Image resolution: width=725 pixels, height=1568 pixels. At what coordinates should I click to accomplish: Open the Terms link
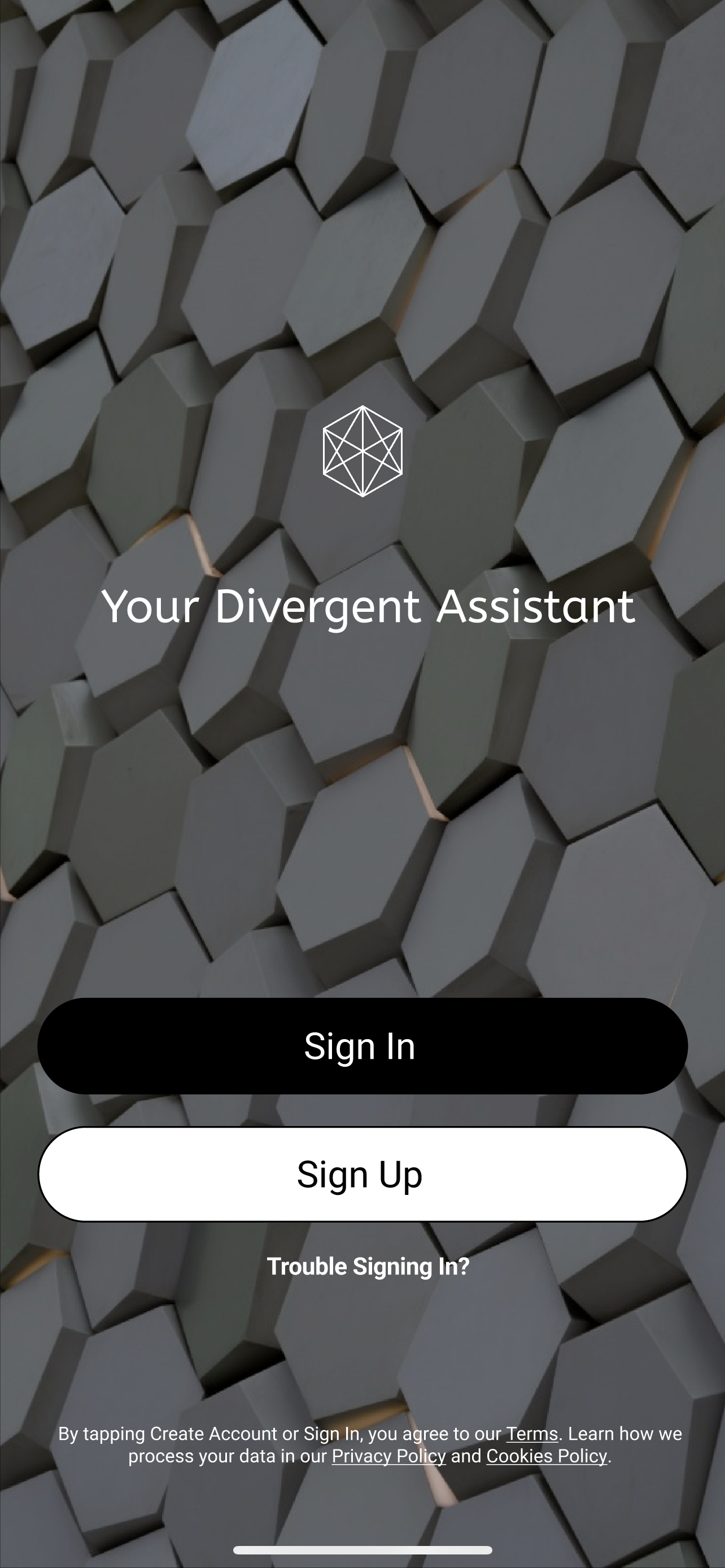531,1434
